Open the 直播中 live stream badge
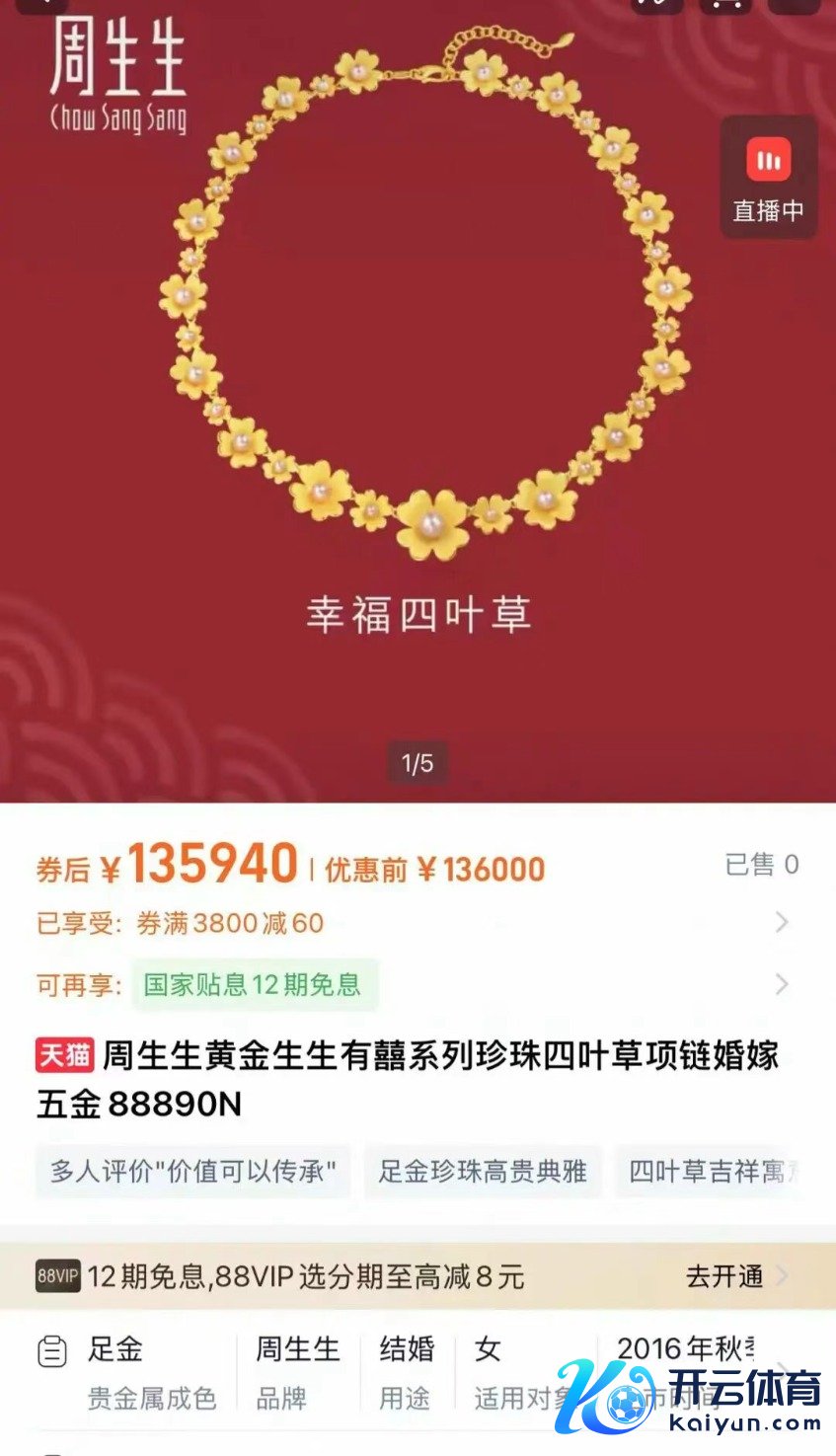The image size is (836, 1456). pos(768,178)
